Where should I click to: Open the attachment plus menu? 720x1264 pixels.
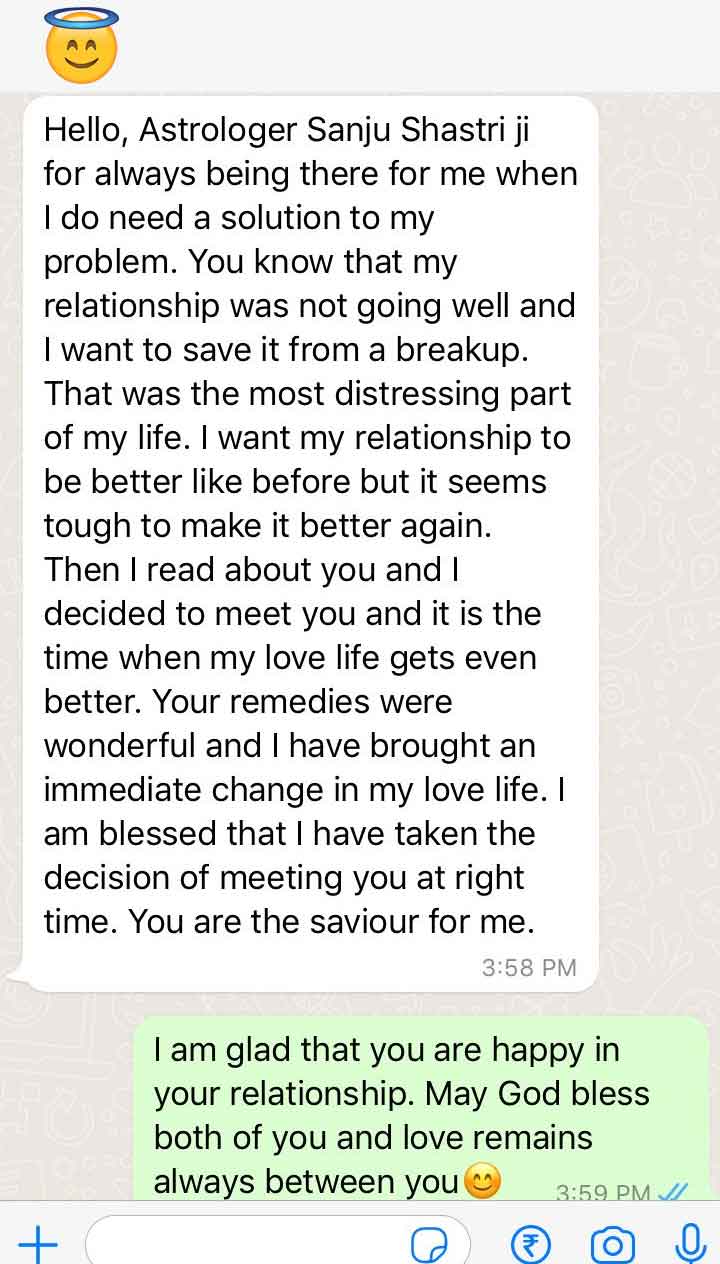38,1246
